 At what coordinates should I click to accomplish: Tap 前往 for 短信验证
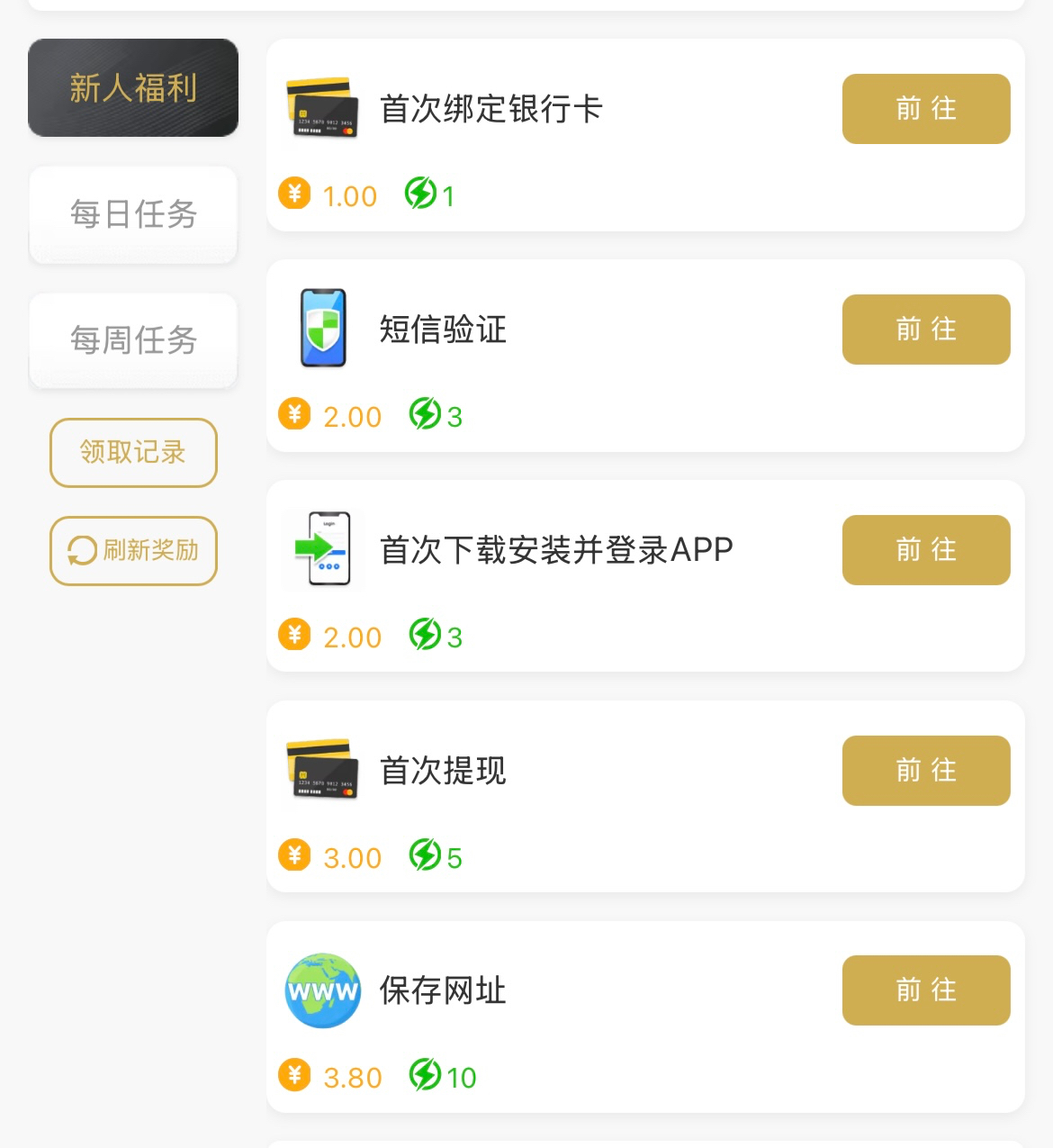pos(925,330)
